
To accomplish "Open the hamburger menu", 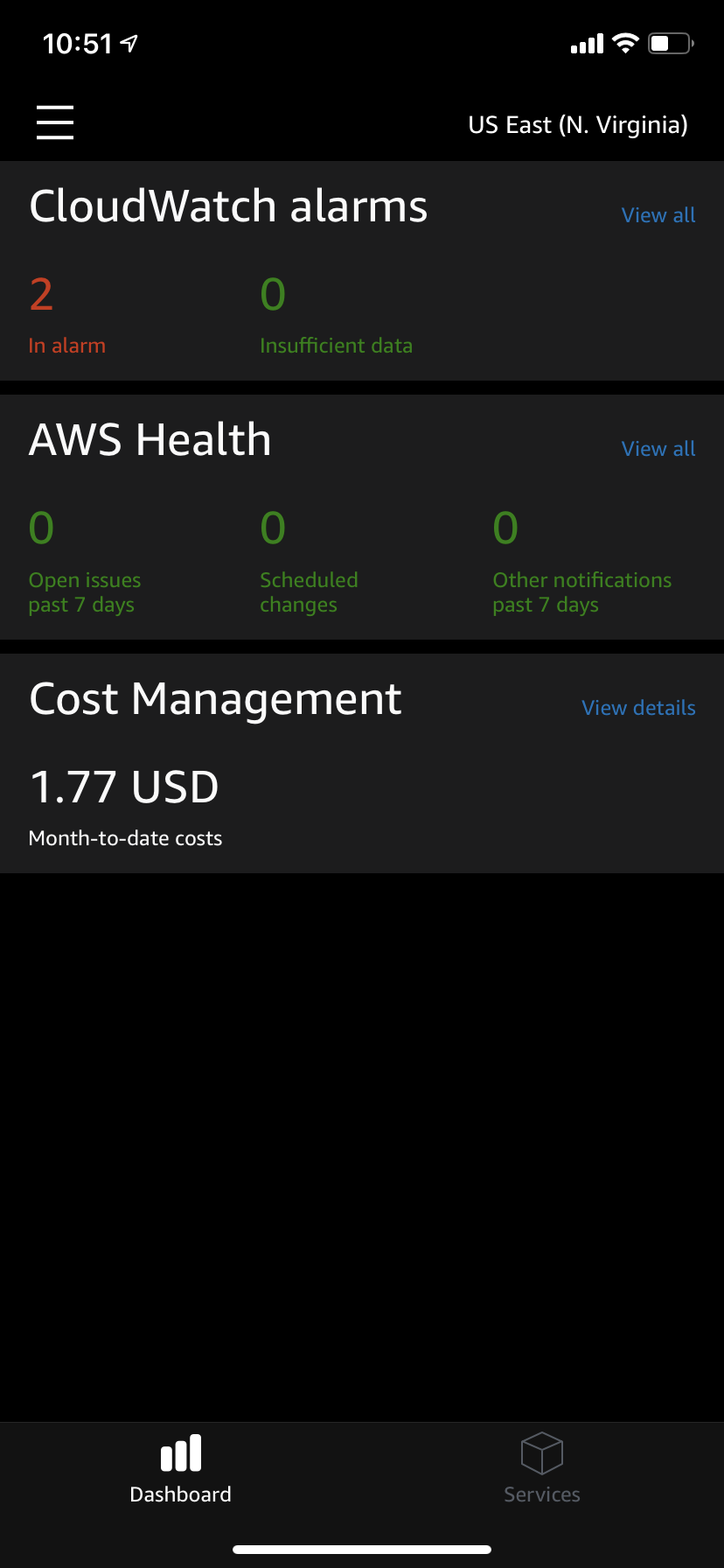I will pos(55,122).
